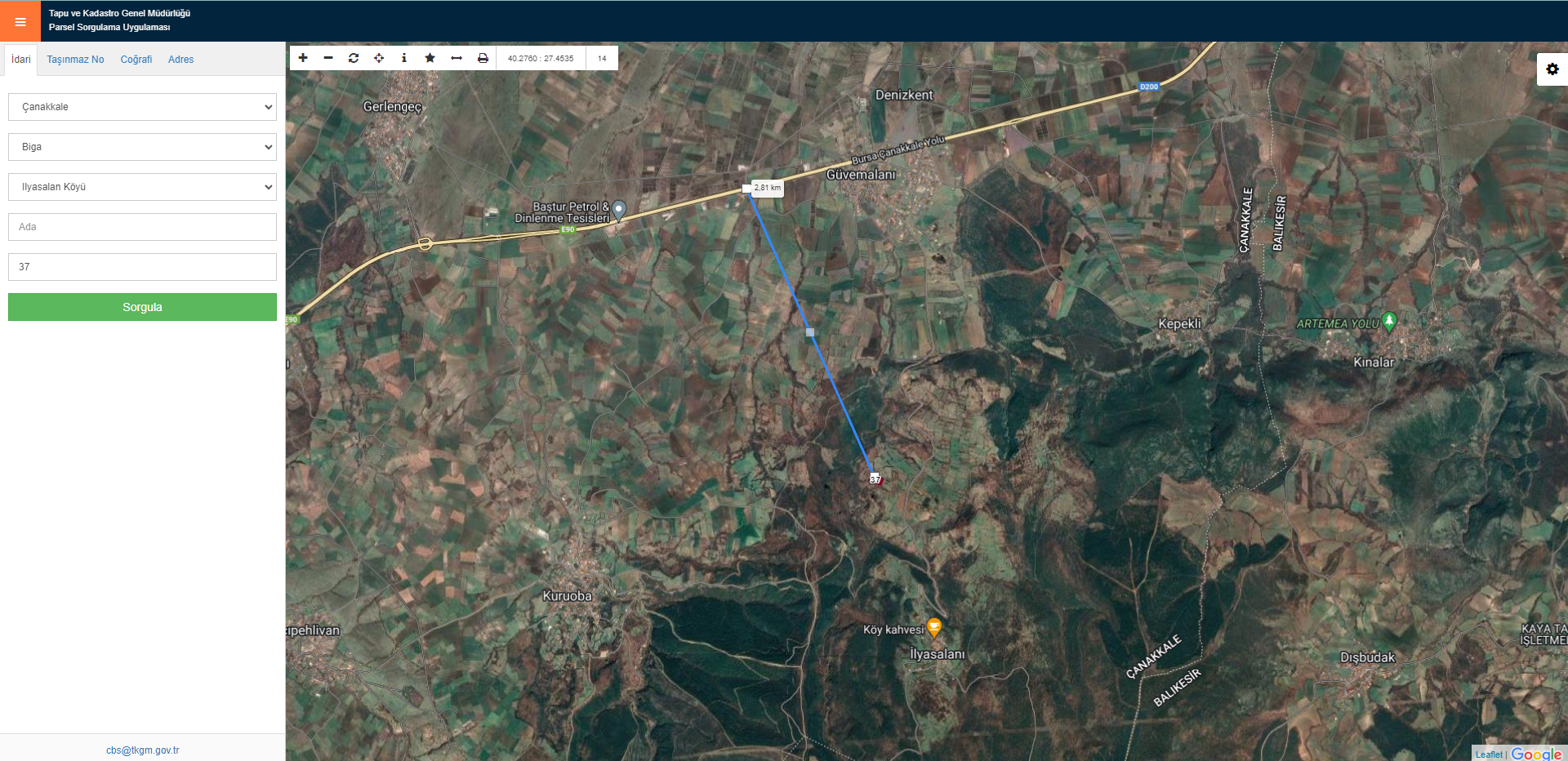The width and height of the screenshot is (1568, 761).
Task: Expand the Biga district dropdown
Action: pyautogui.click(x=142, y=147)
